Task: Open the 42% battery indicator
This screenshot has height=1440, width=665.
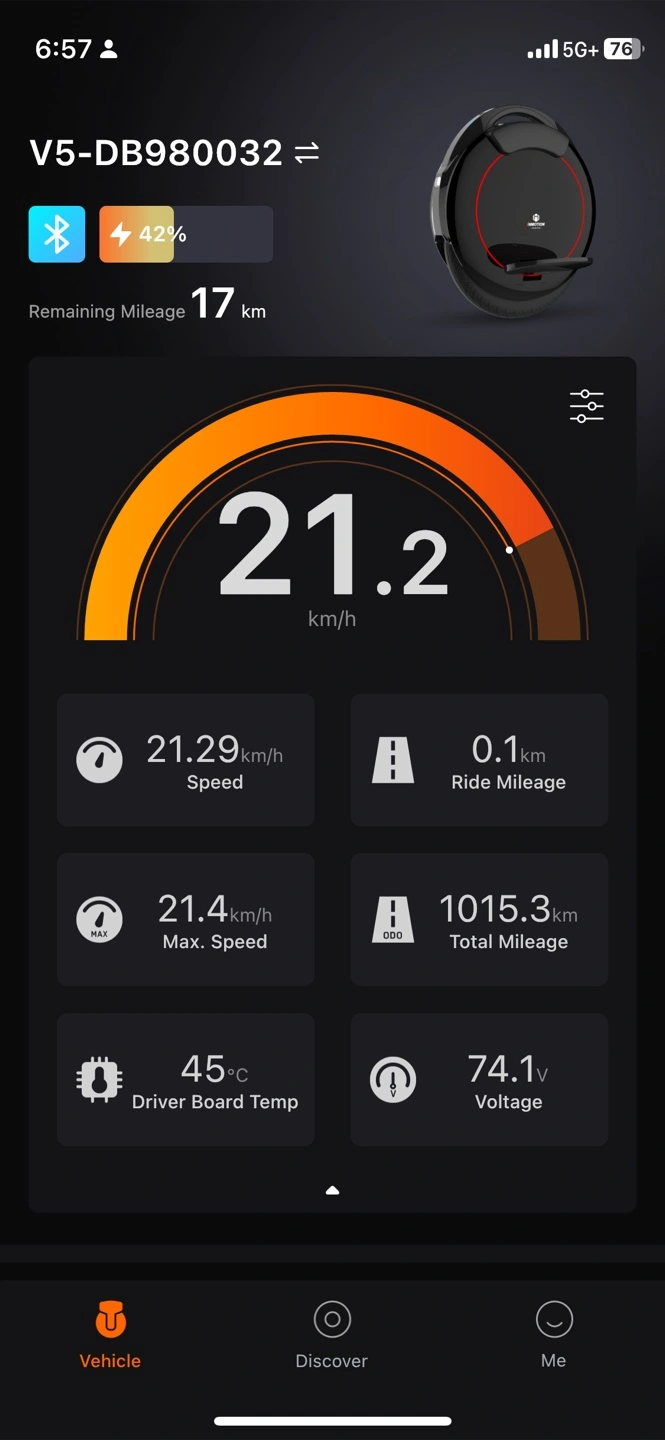Action: (186, 234)
